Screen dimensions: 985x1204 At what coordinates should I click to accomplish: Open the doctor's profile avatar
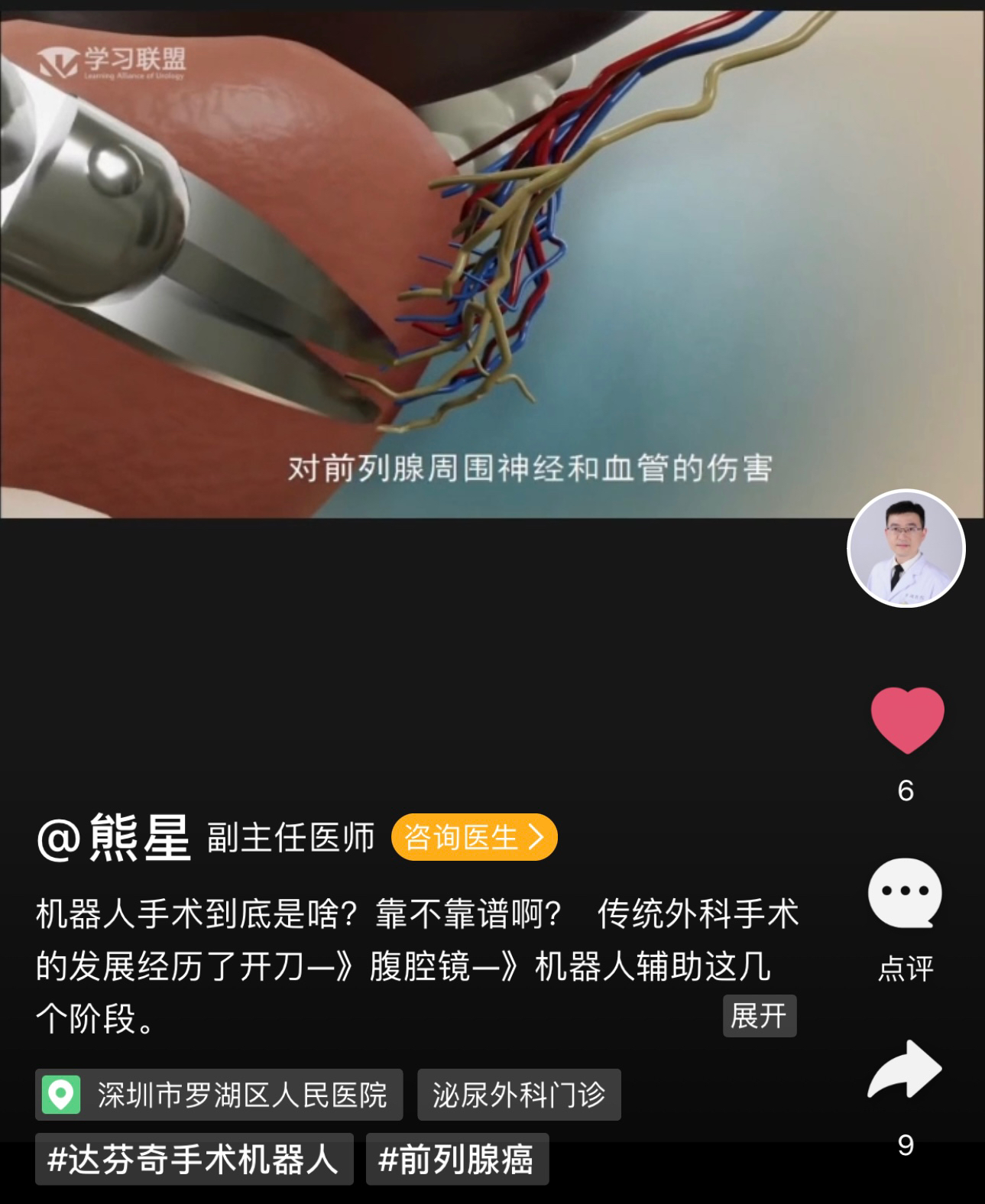tap(906, 548)
